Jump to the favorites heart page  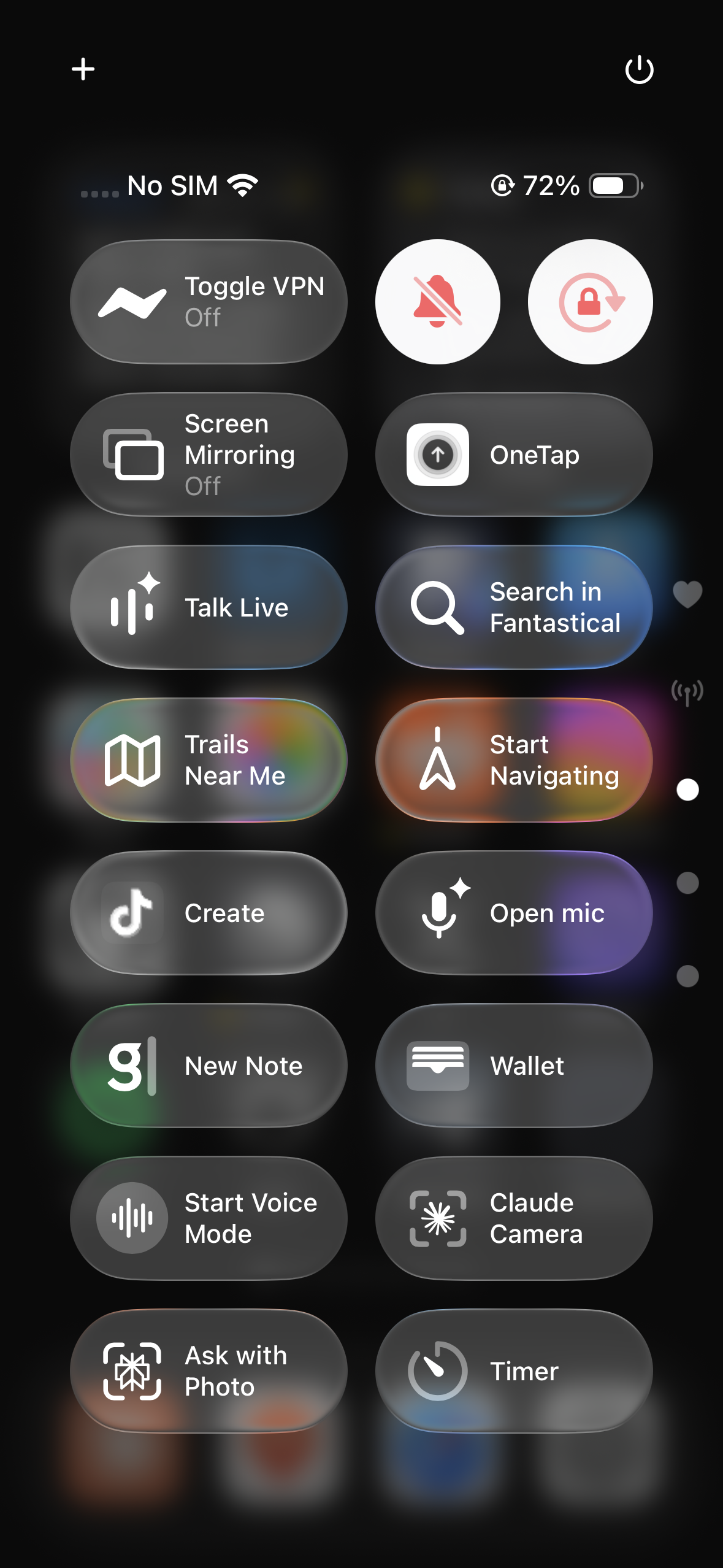(687, 594)
